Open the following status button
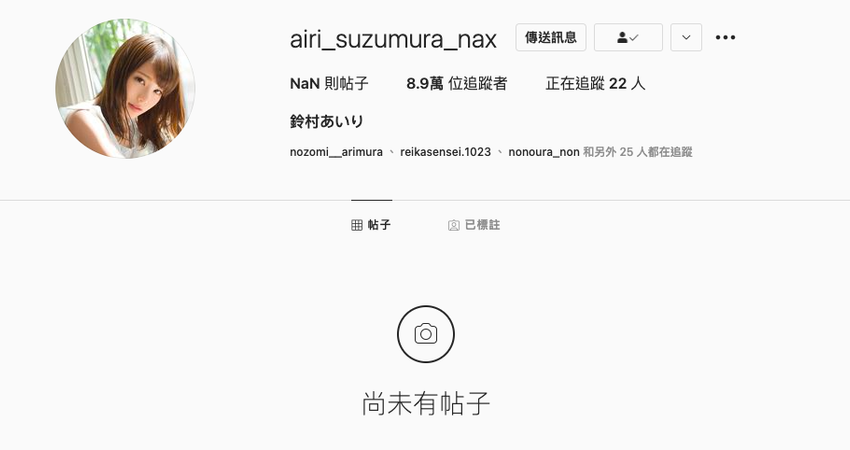850x450 pixels. [x=628, y=38]
